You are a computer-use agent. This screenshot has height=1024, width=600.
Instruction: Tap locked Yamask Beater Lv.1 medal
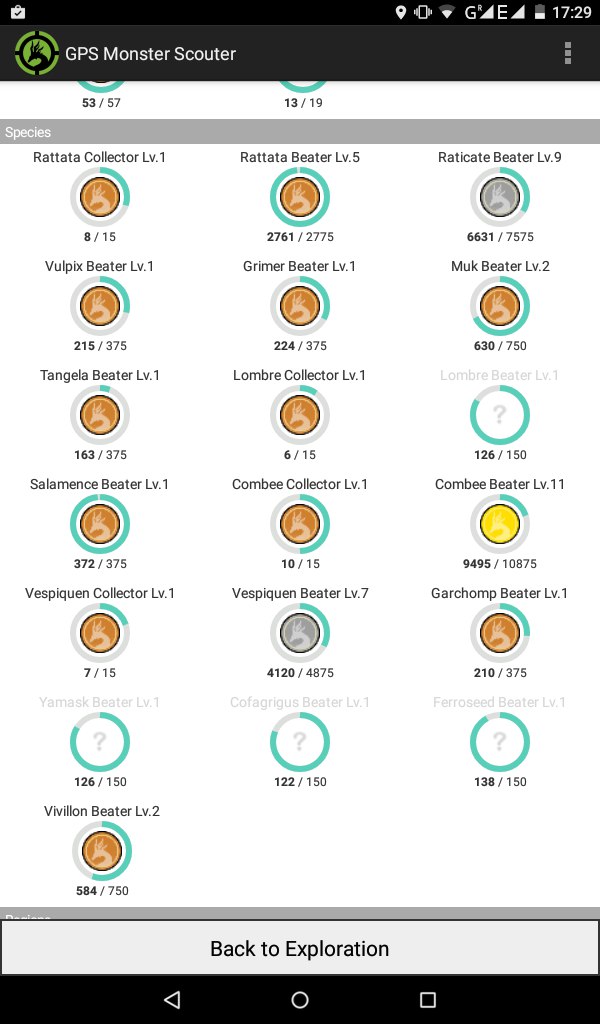point(100,742)
